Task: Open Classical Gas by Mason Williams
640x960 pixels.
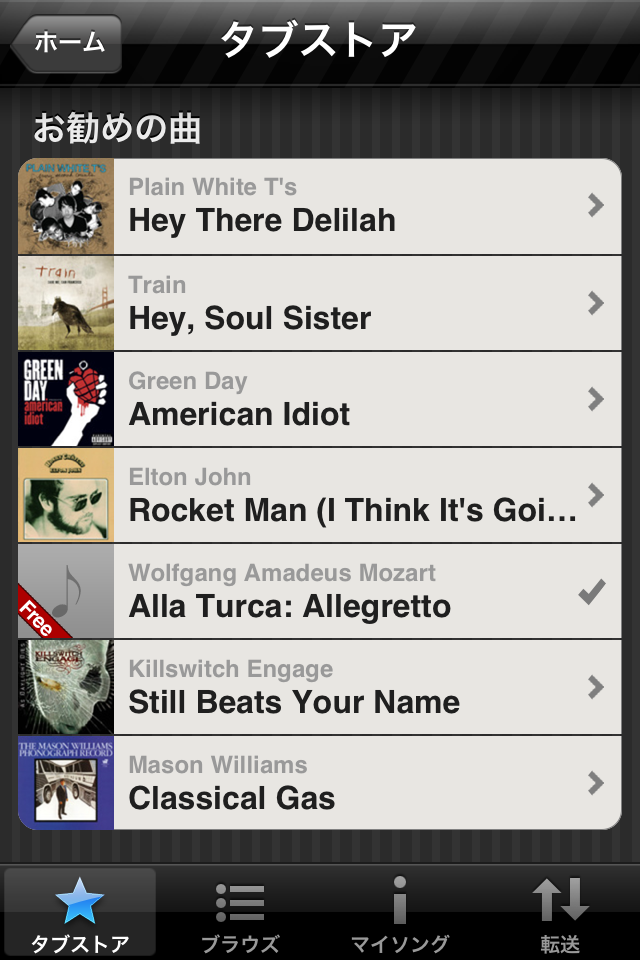Action: 320,783
